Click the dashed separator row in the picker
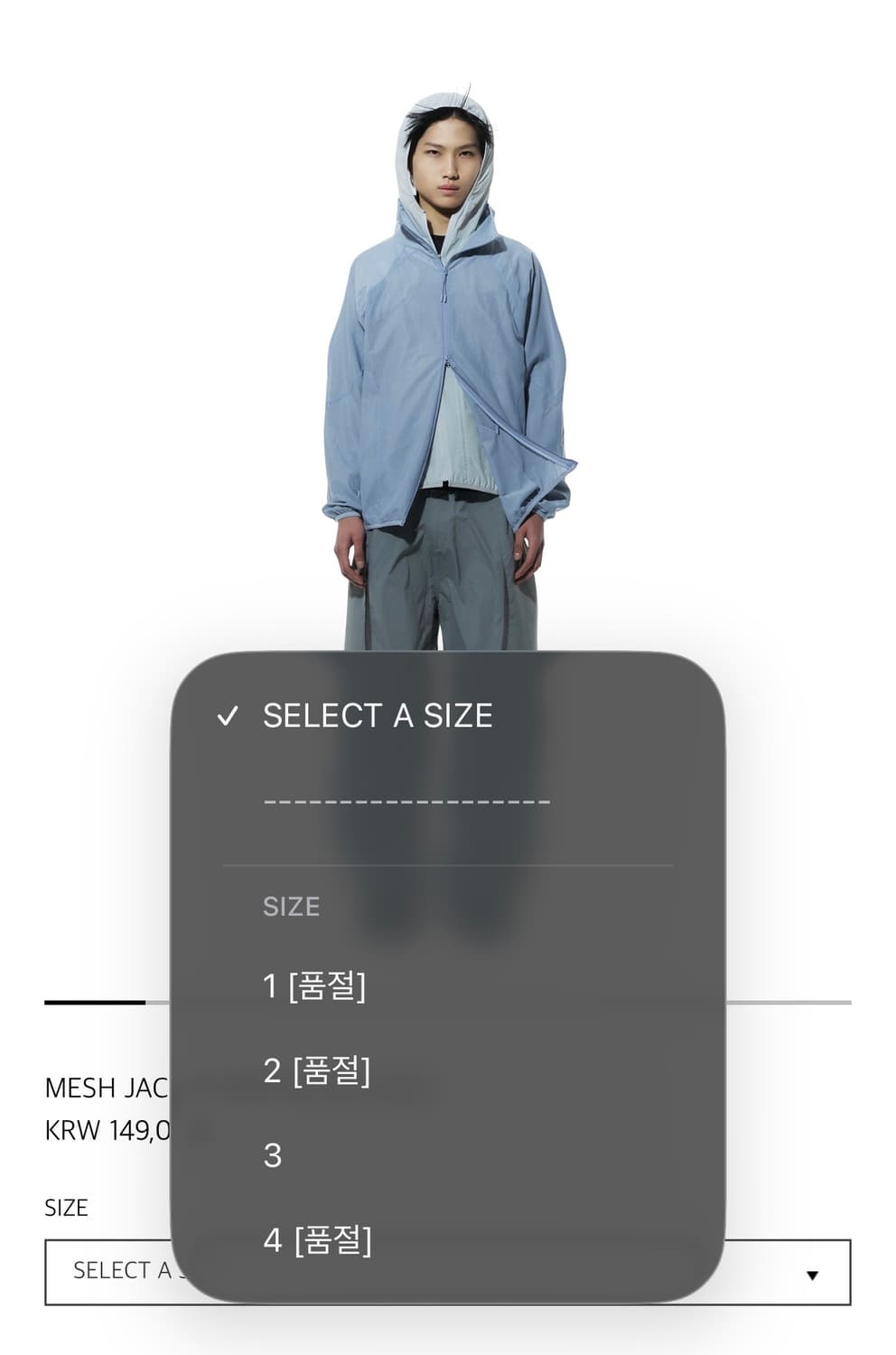This screenshot has height=1355, width=896. tap(406, 799)
